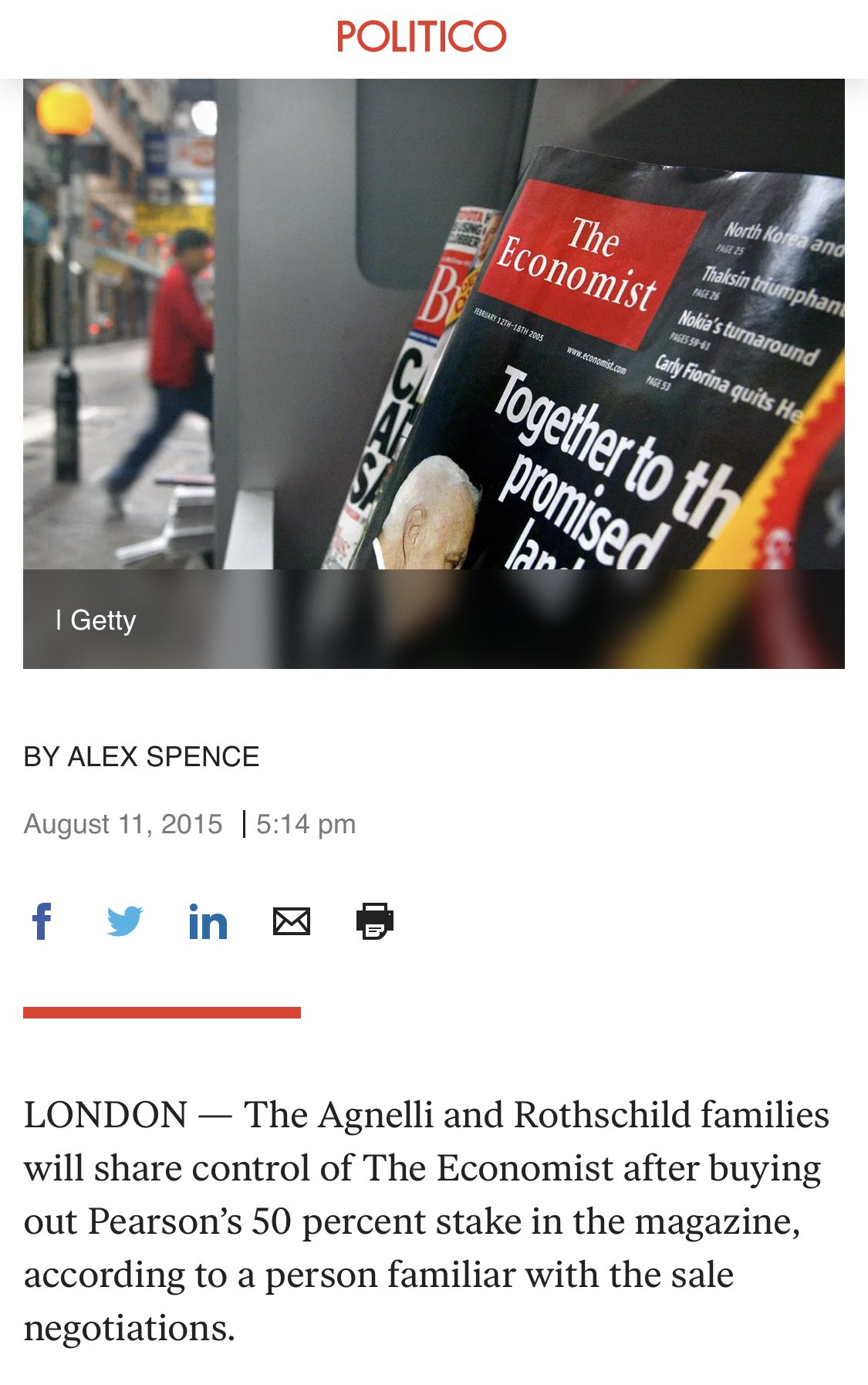
Task: Email this article via envelope icon
Action: coord(292,921)
